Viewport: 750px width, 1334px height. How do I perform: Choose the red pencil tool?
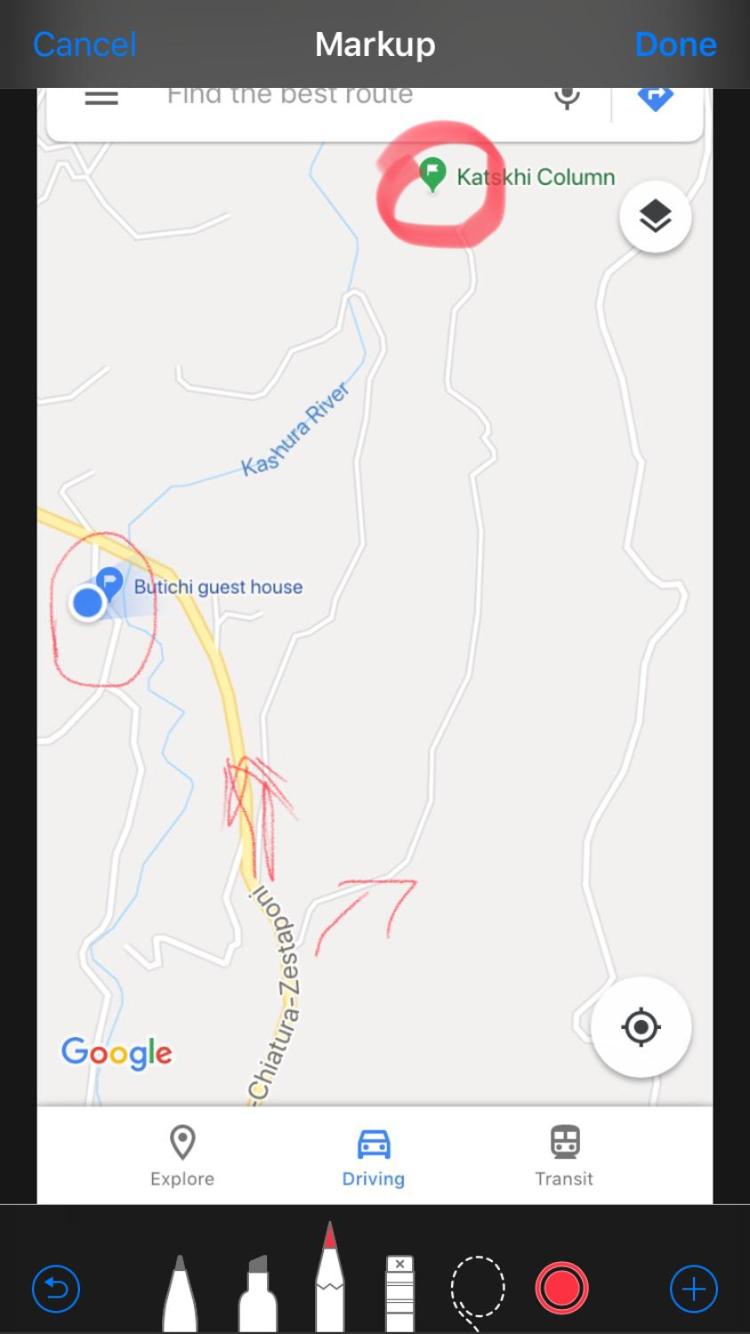[x=329, y=1278]
